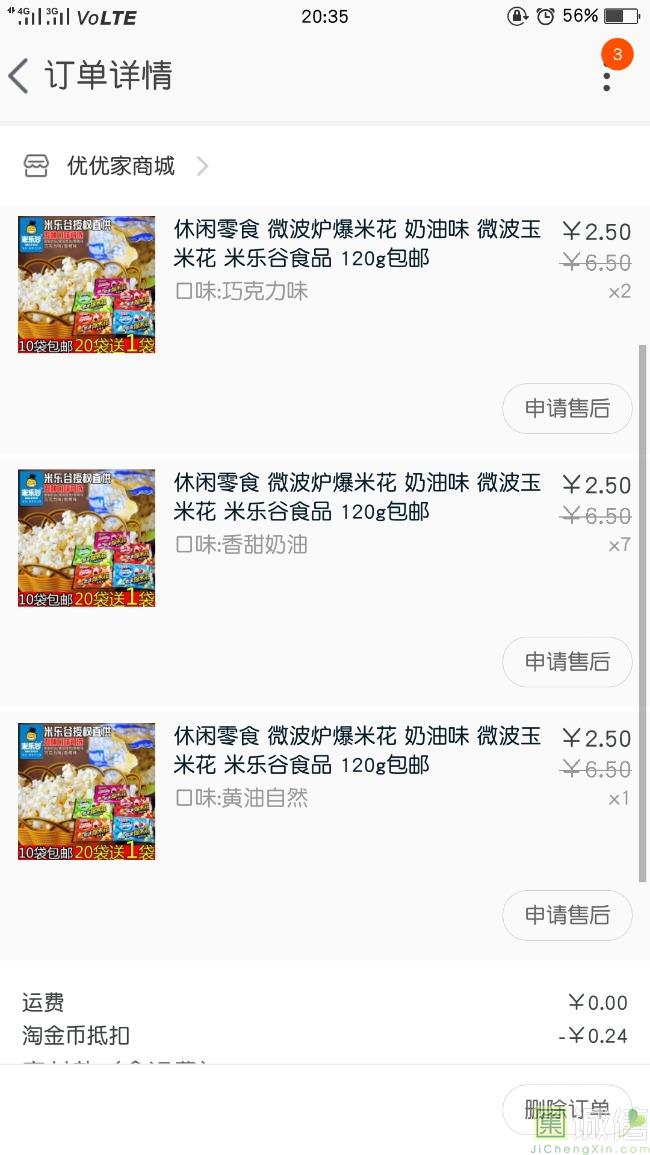Go back from 订单详情 page
The image size is (650, 1155).
click(20, 76)
